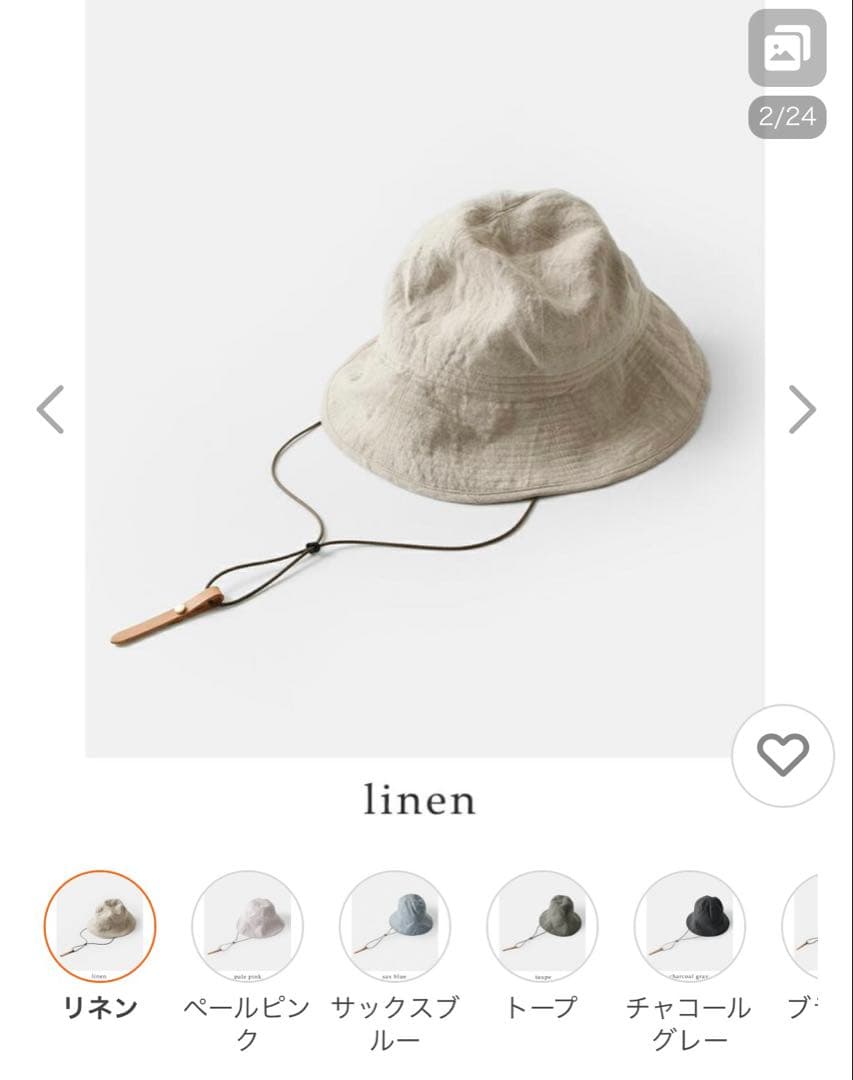
Task: Choose the サックスブルー color
Action: [x=395, y=927]
